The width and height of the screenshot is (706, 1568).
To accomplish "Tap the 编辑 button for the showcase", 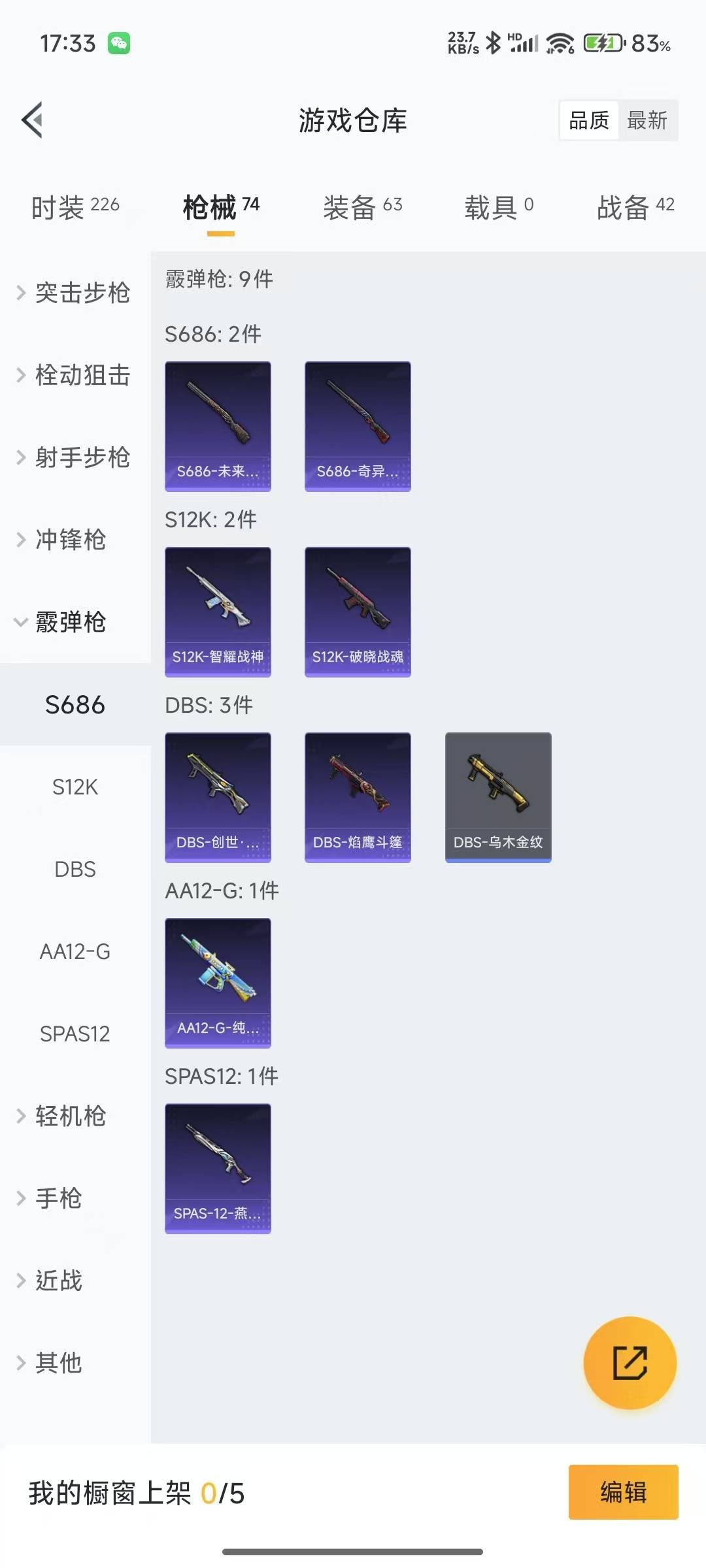I will pos(623,1492).
